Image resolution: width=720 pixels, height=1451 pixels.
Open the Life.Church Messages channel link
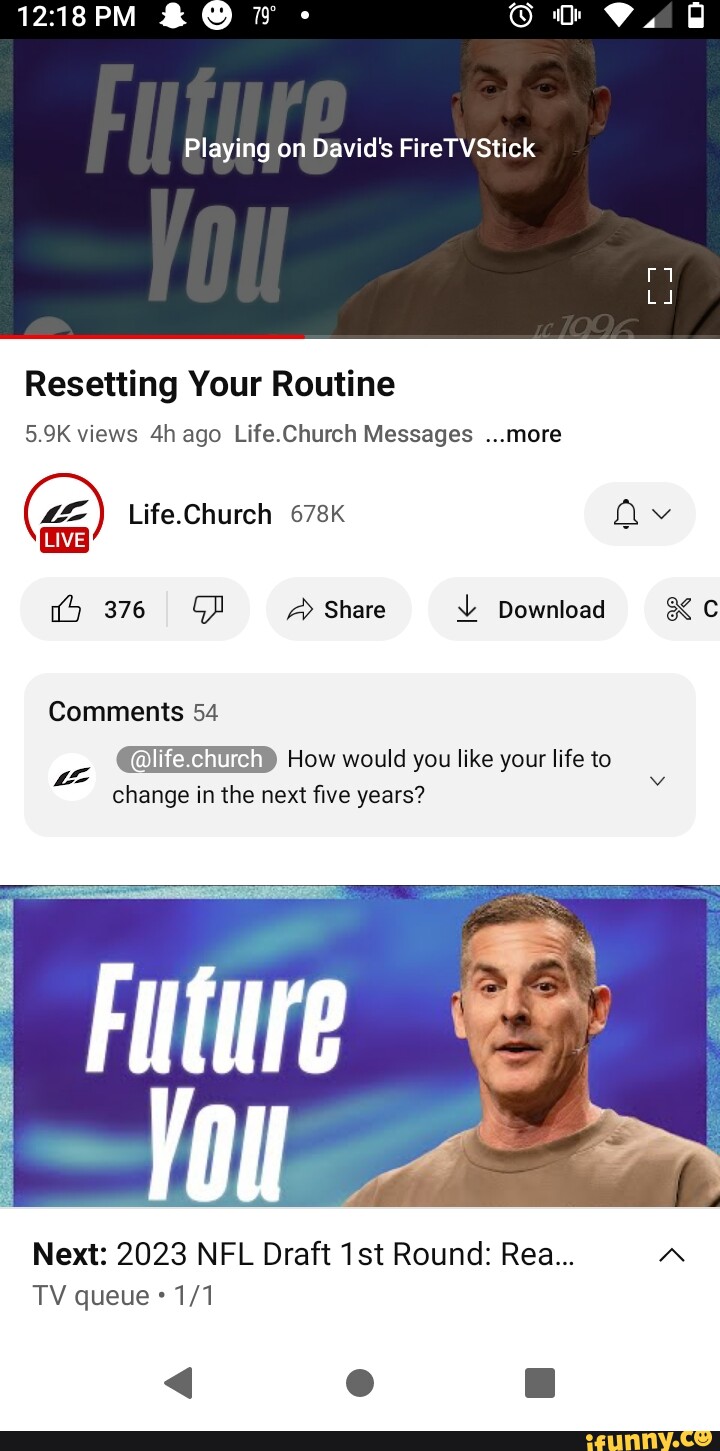point(353,434)
